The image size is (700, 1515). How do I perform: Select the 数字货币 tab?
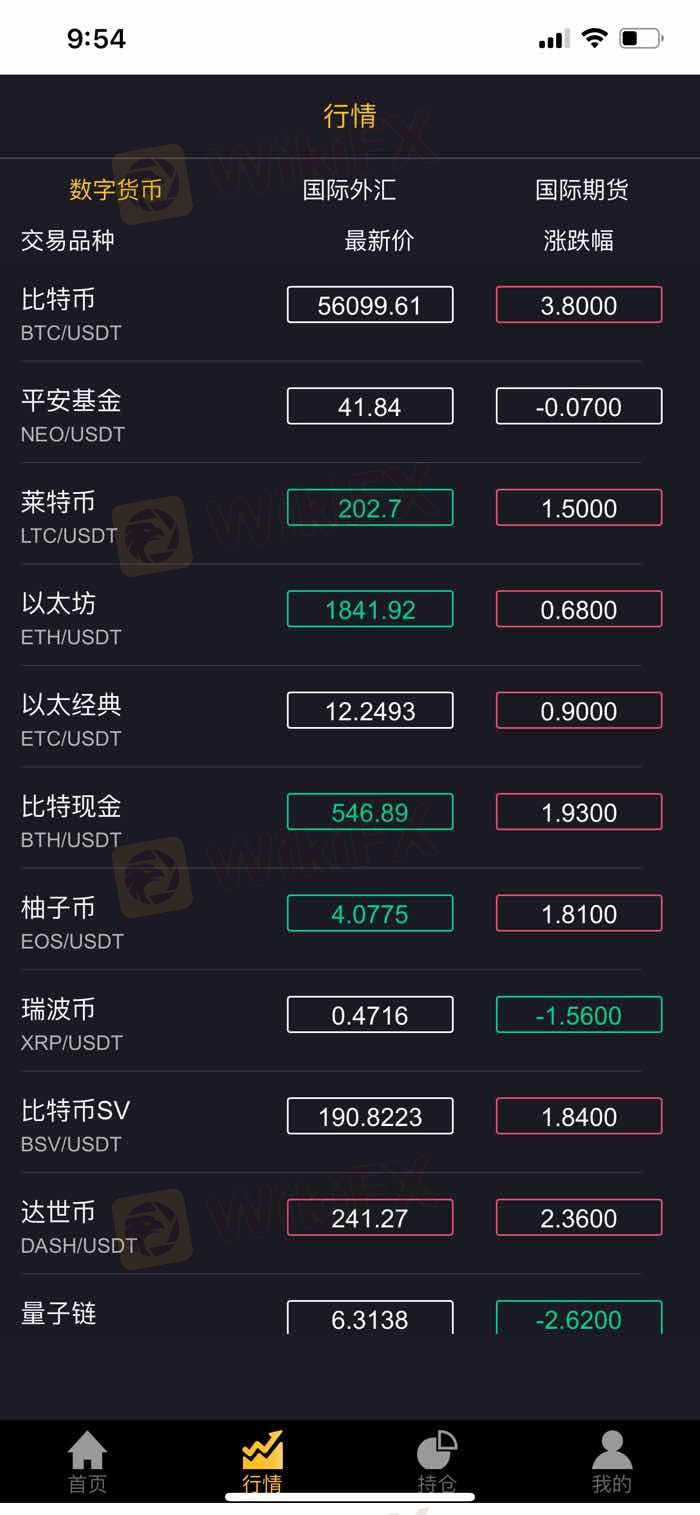pyautogui.click(x=116, y=189)
